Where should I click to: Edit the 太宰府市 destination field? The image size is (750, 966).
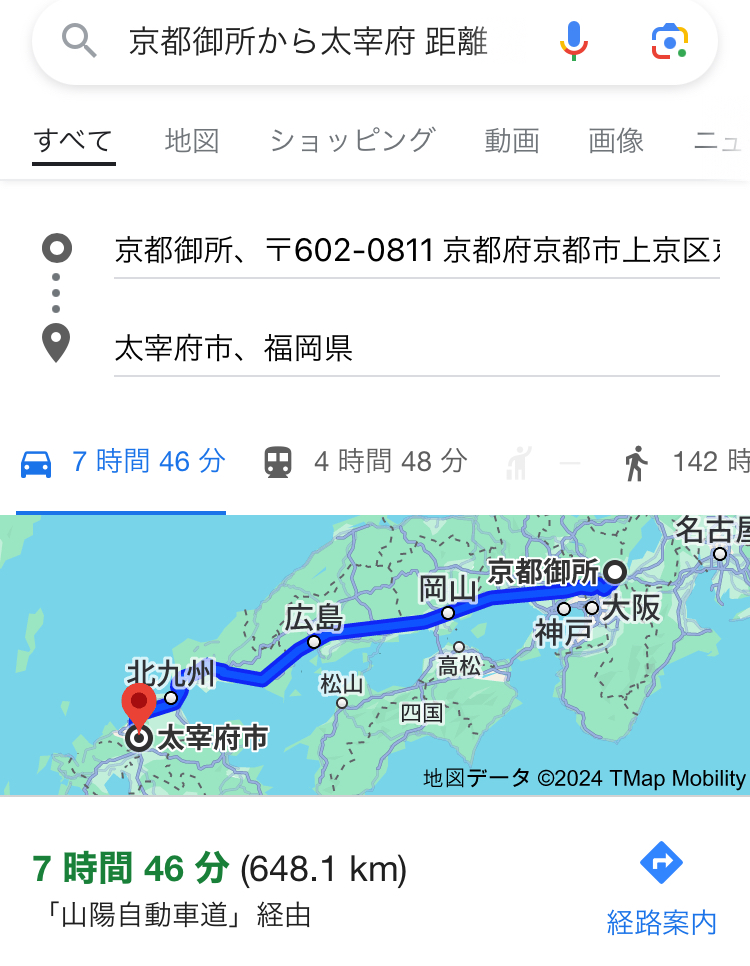pyautogui.click(x=416, y=348)
